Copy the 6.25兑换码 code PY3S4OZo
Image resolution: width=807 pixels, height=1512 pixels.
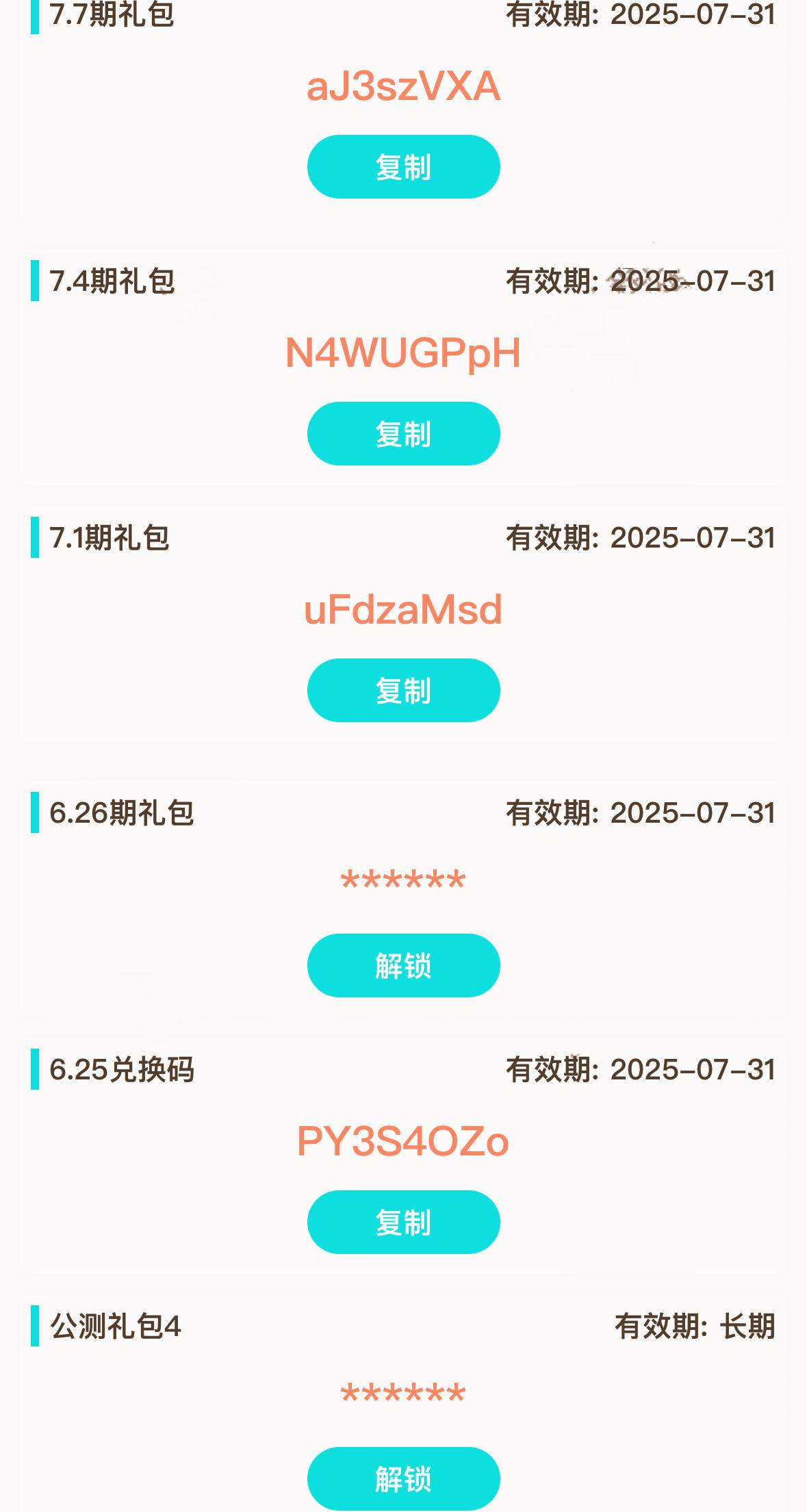coord(403,1222)
